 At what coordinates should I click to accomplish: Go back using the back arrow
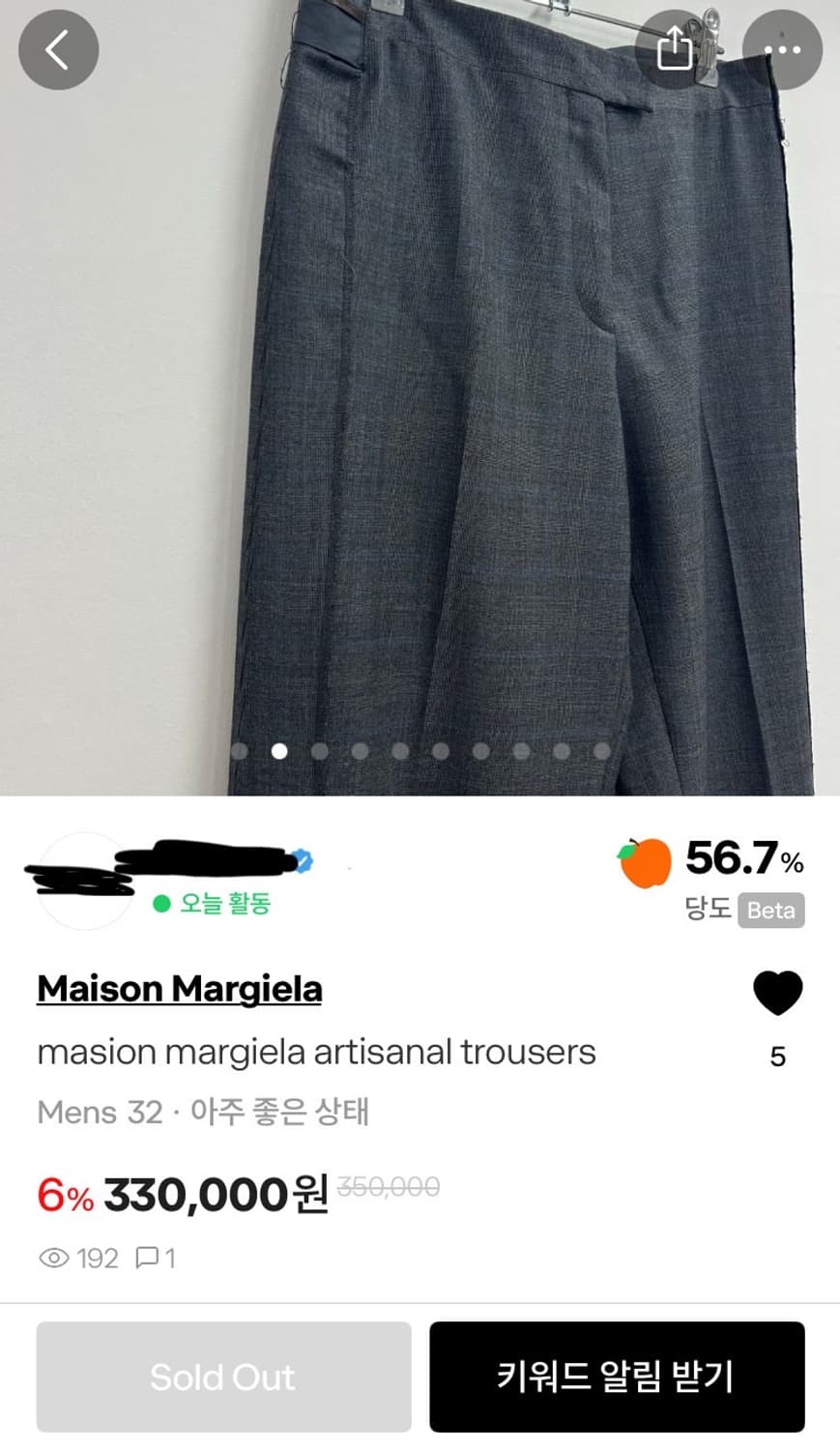[x=58, y=49]
